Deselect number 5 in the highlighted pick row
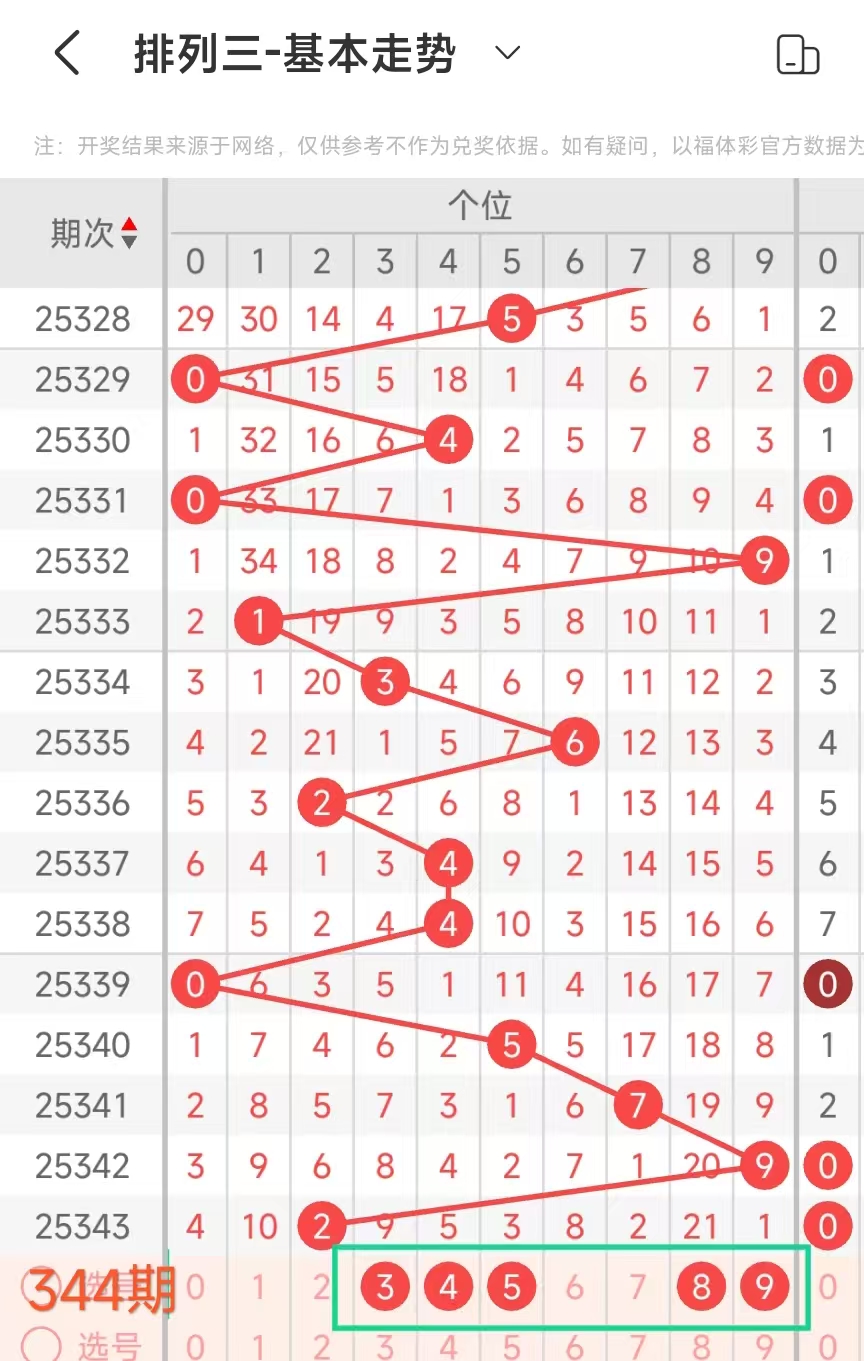 [x=512, y=1287]
